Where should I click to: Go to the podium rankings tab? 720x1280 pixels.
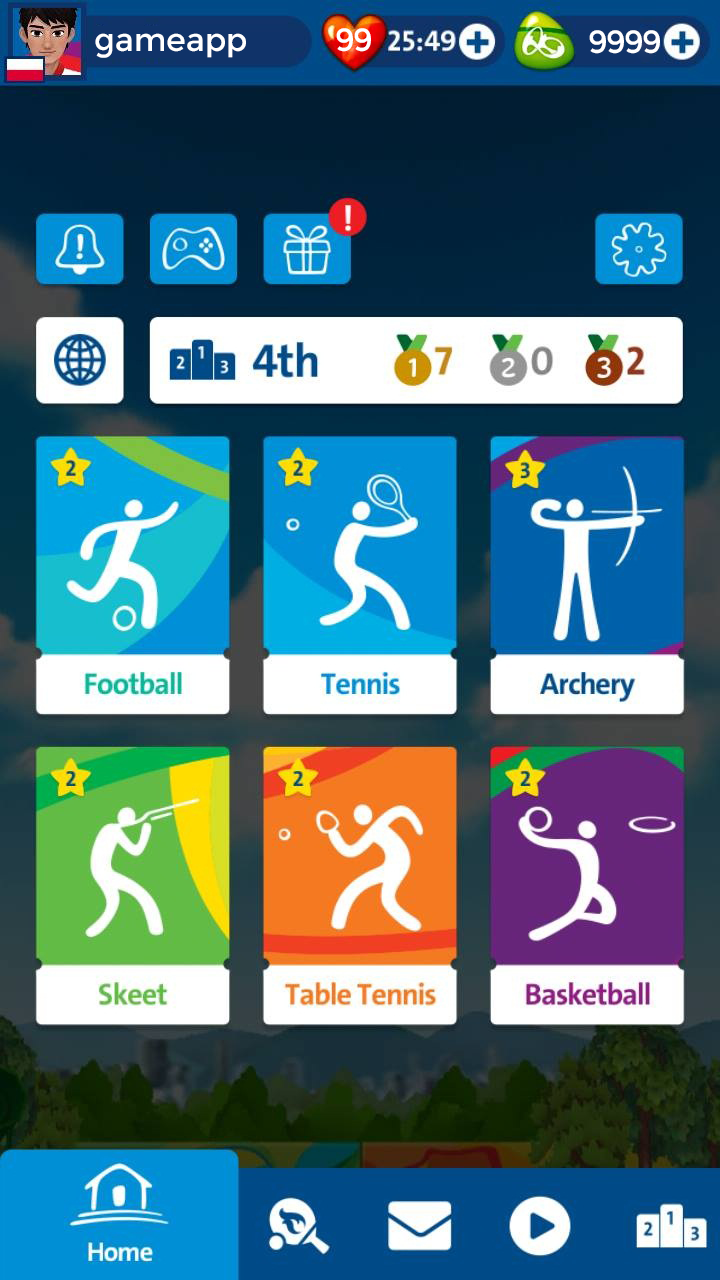pyautogui.click(x=671, y=1225)
